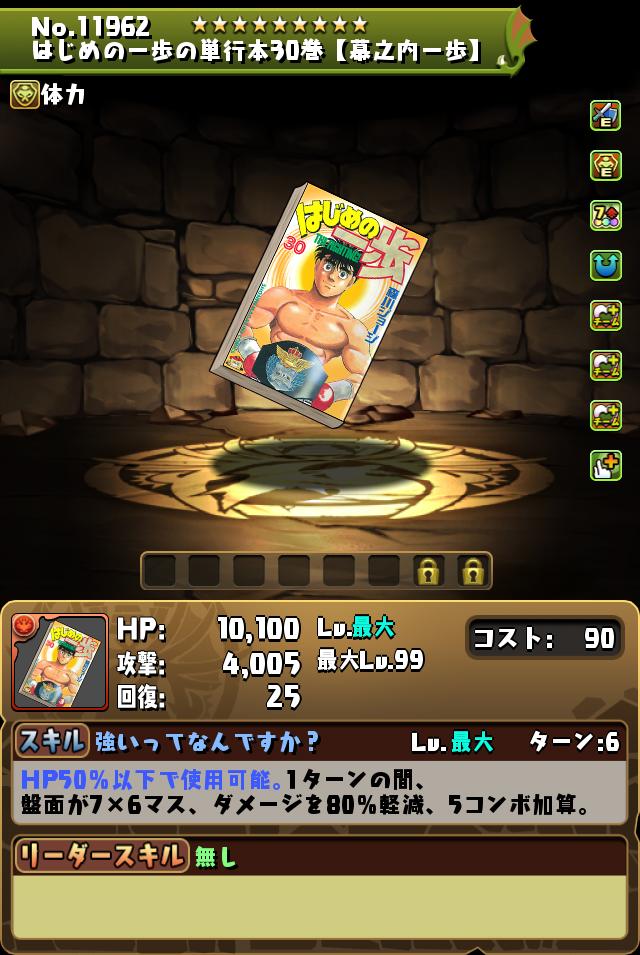
Task: Tap the sword-and-shield E awakening icon
Action: click(605, 115)
